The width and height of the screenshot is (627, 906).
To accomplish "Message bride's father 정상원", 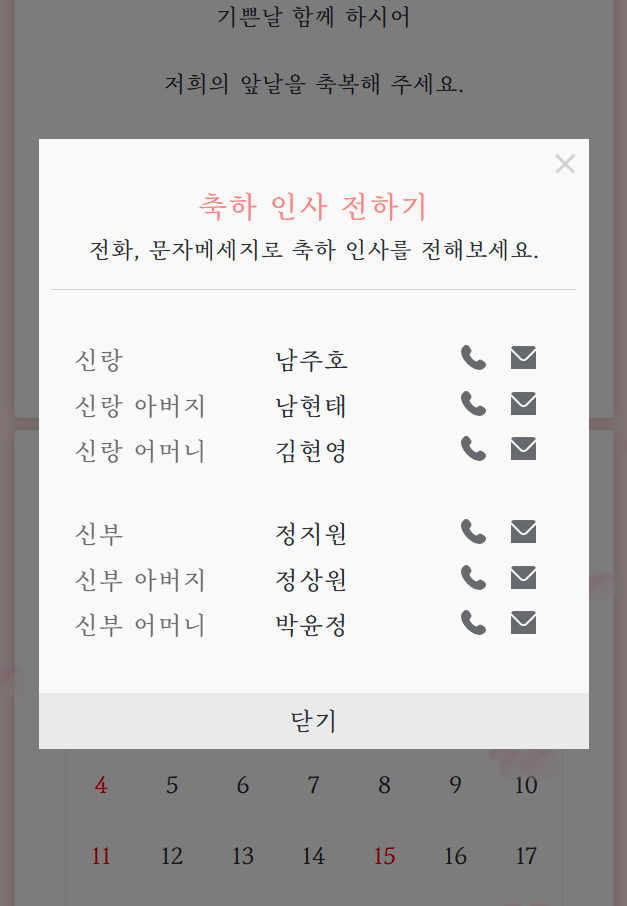I will click(523, 577).
